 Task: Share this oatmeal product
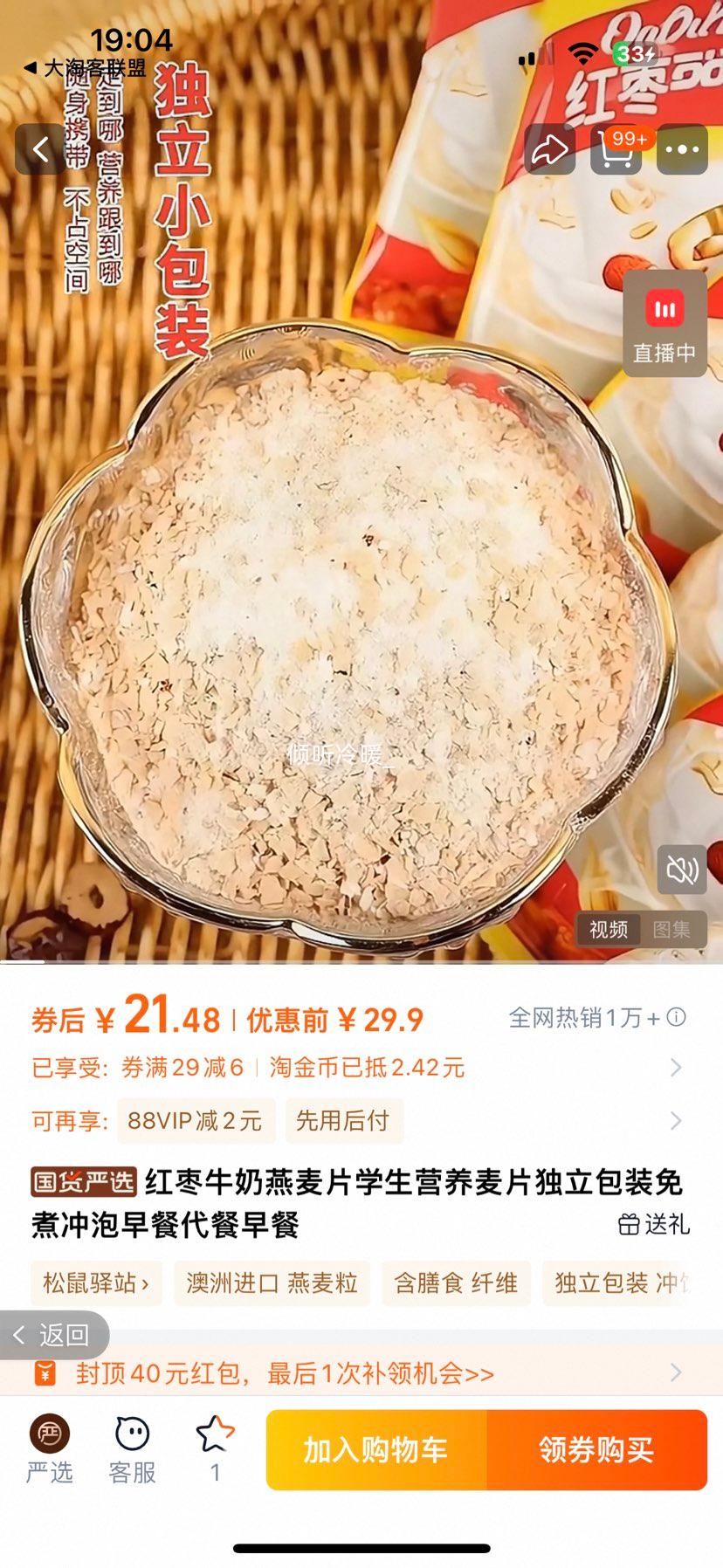click(549, 149)
